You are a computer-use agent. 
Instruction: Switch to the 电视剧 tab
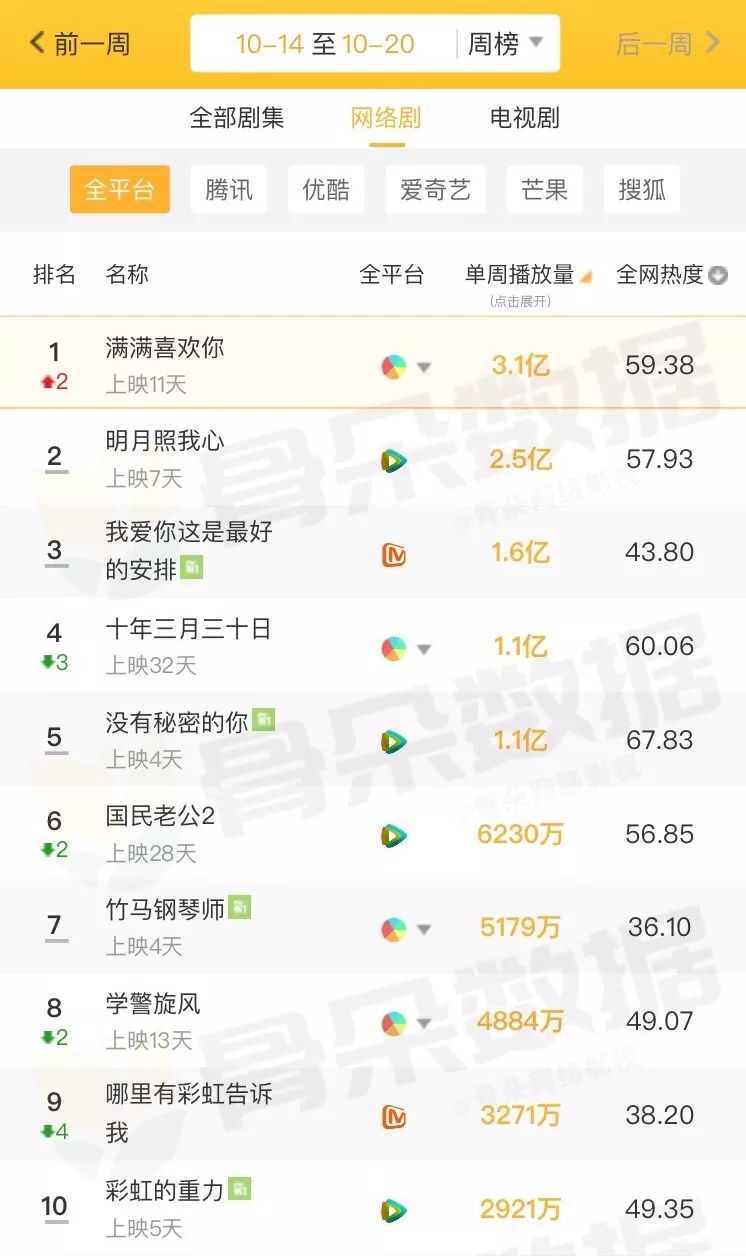coord(524,118)
